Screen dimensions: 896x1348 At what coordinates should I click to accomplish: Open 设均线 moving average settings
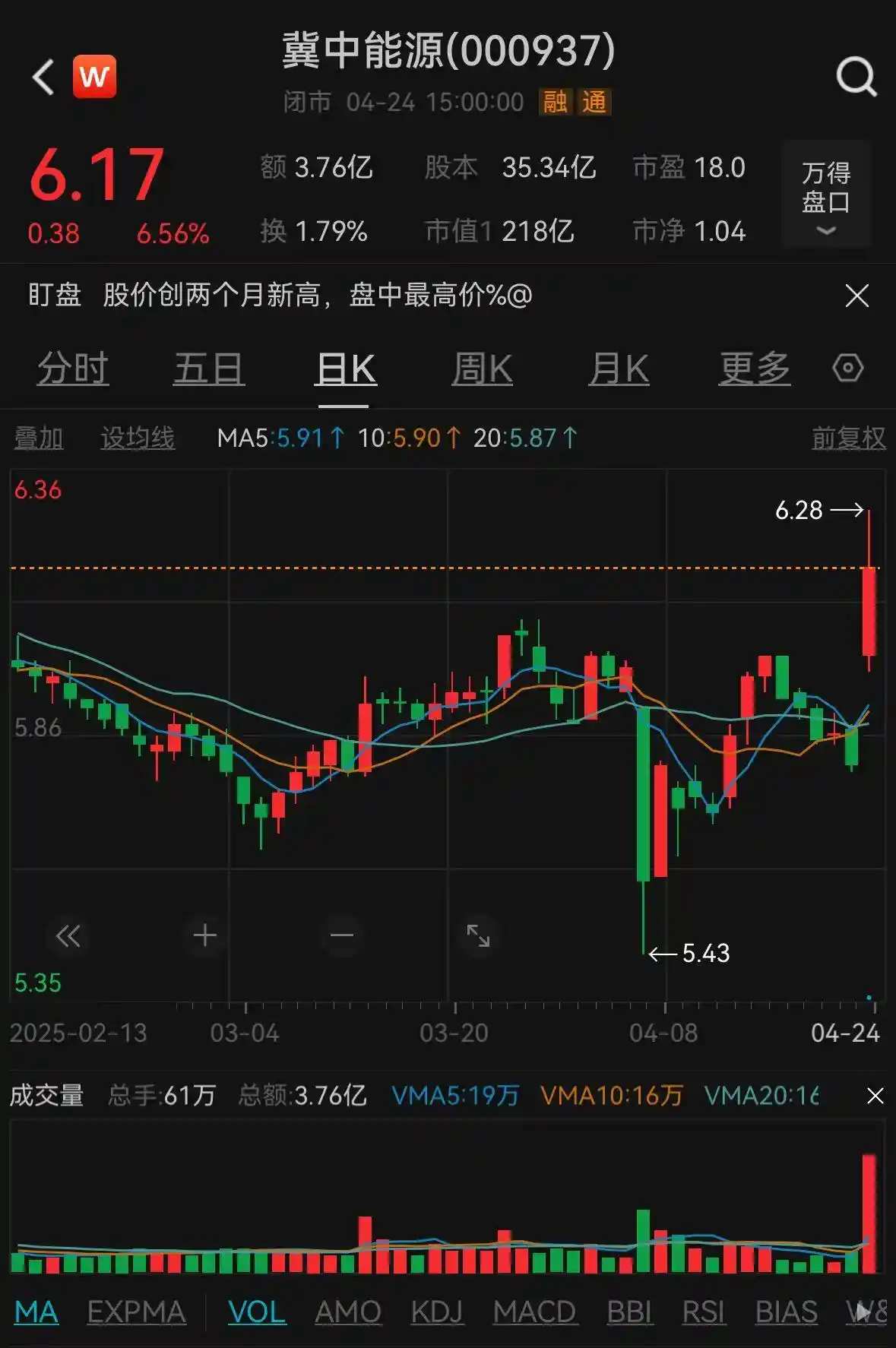[x=137, y=438]
